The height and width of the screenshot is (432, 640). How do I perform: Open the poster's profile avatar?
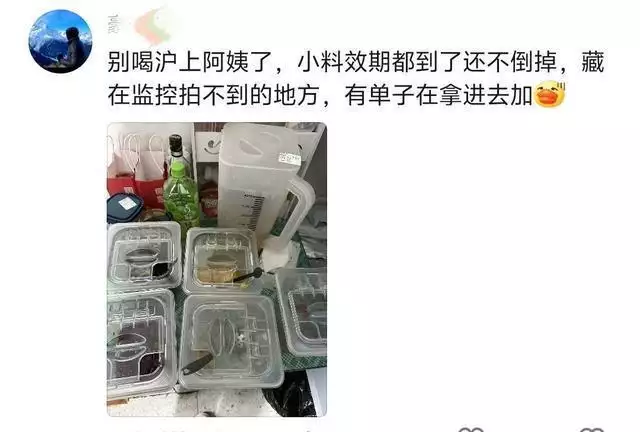(x=60, y=41)
